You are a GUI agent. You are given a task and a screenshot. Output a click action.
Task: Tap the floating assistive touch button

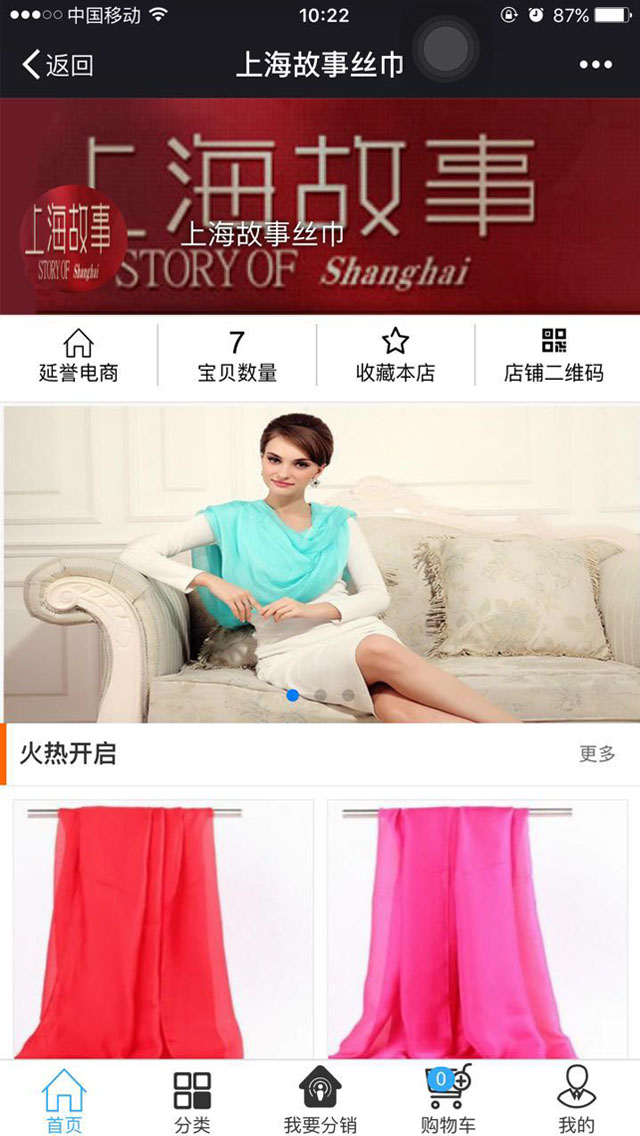446,47
